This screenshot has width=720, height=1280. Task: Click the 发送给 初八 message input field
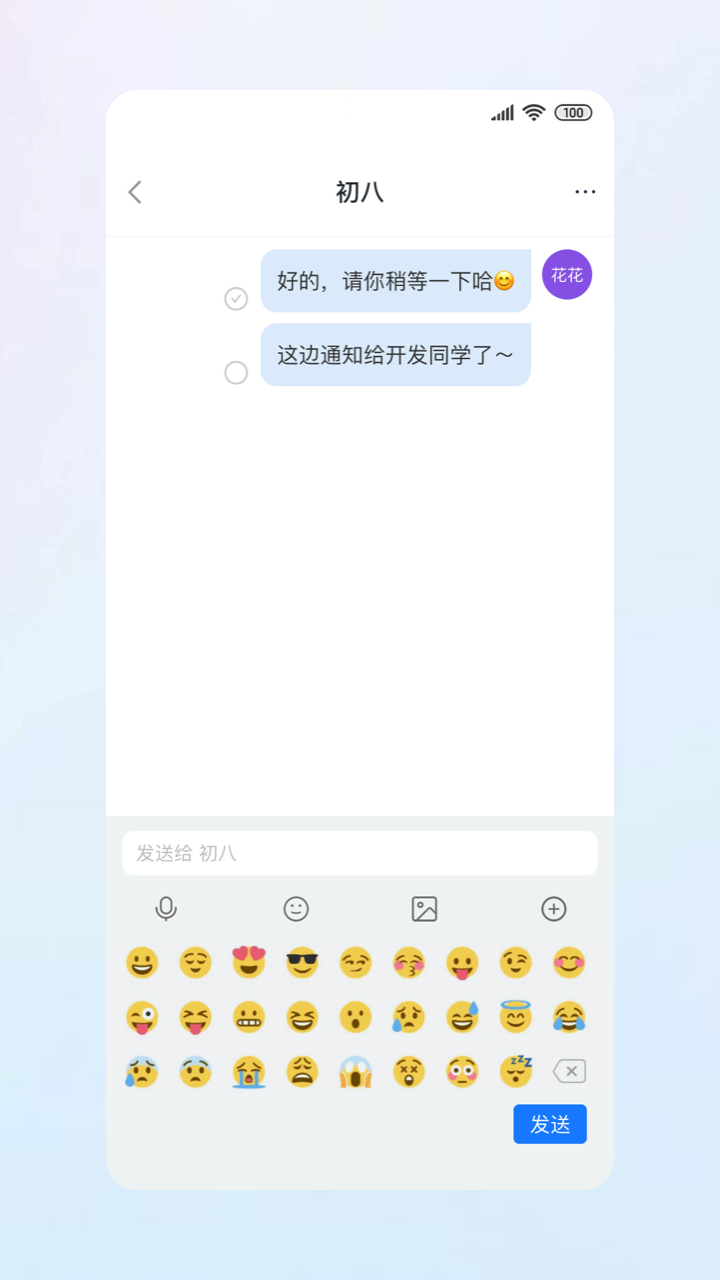pos(360,852)
